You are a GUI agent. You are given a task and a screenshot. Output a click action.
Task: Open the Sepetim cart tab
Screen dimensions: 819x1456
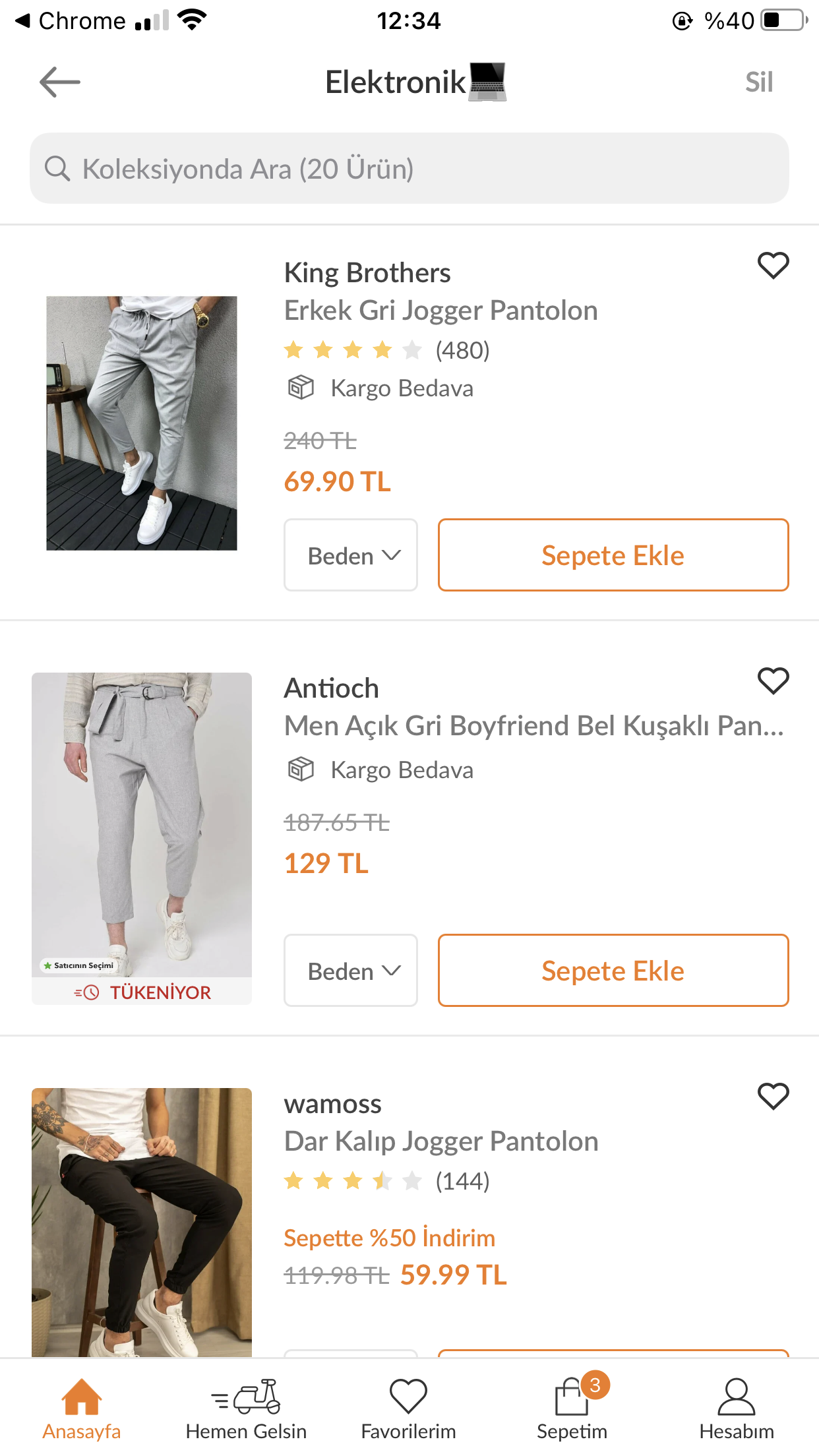tap(572, 1408)
